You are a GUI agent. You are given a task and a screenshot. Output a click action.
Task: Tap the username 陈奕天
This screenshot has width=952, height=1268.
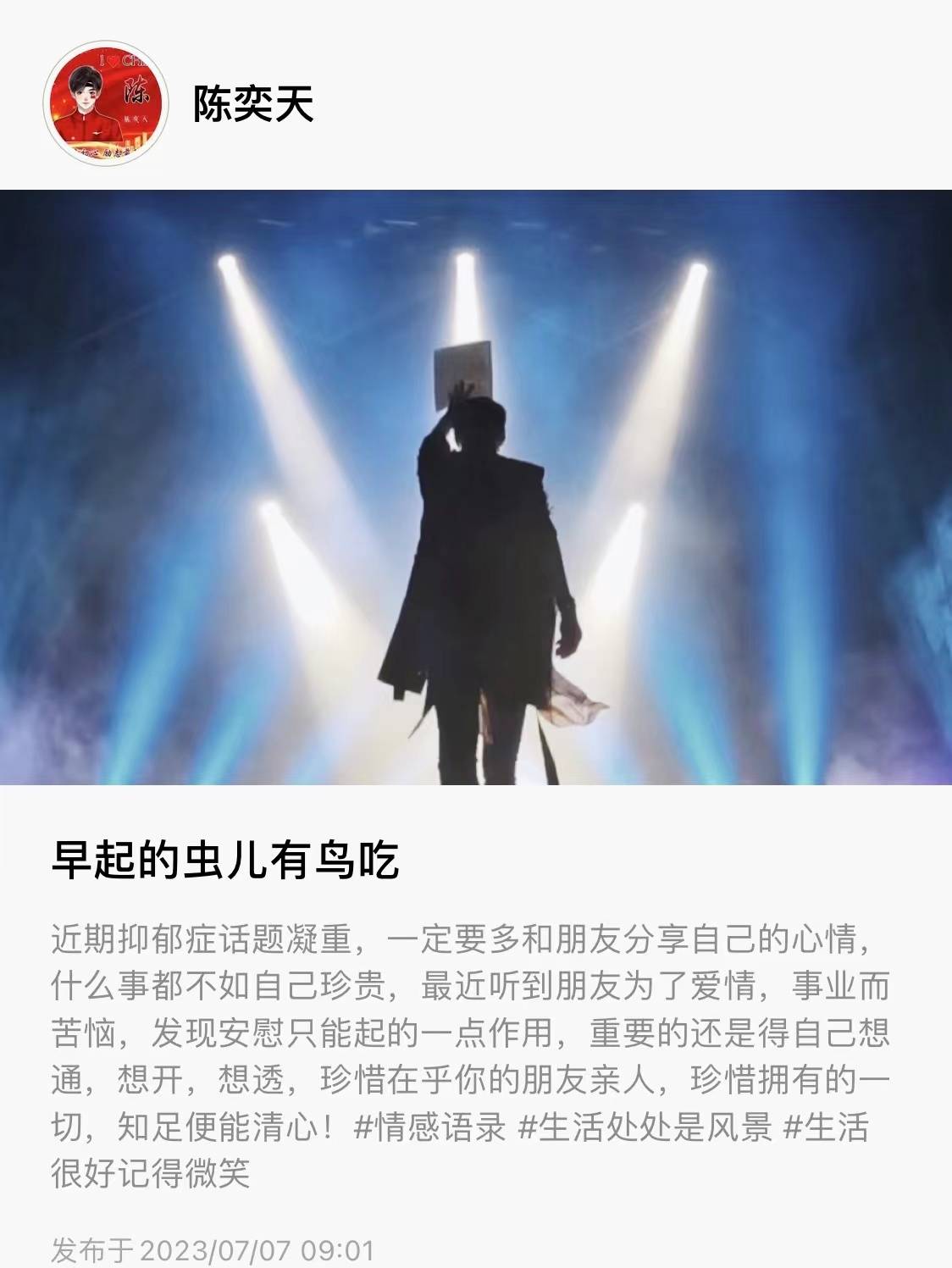(x=253, y=104)
